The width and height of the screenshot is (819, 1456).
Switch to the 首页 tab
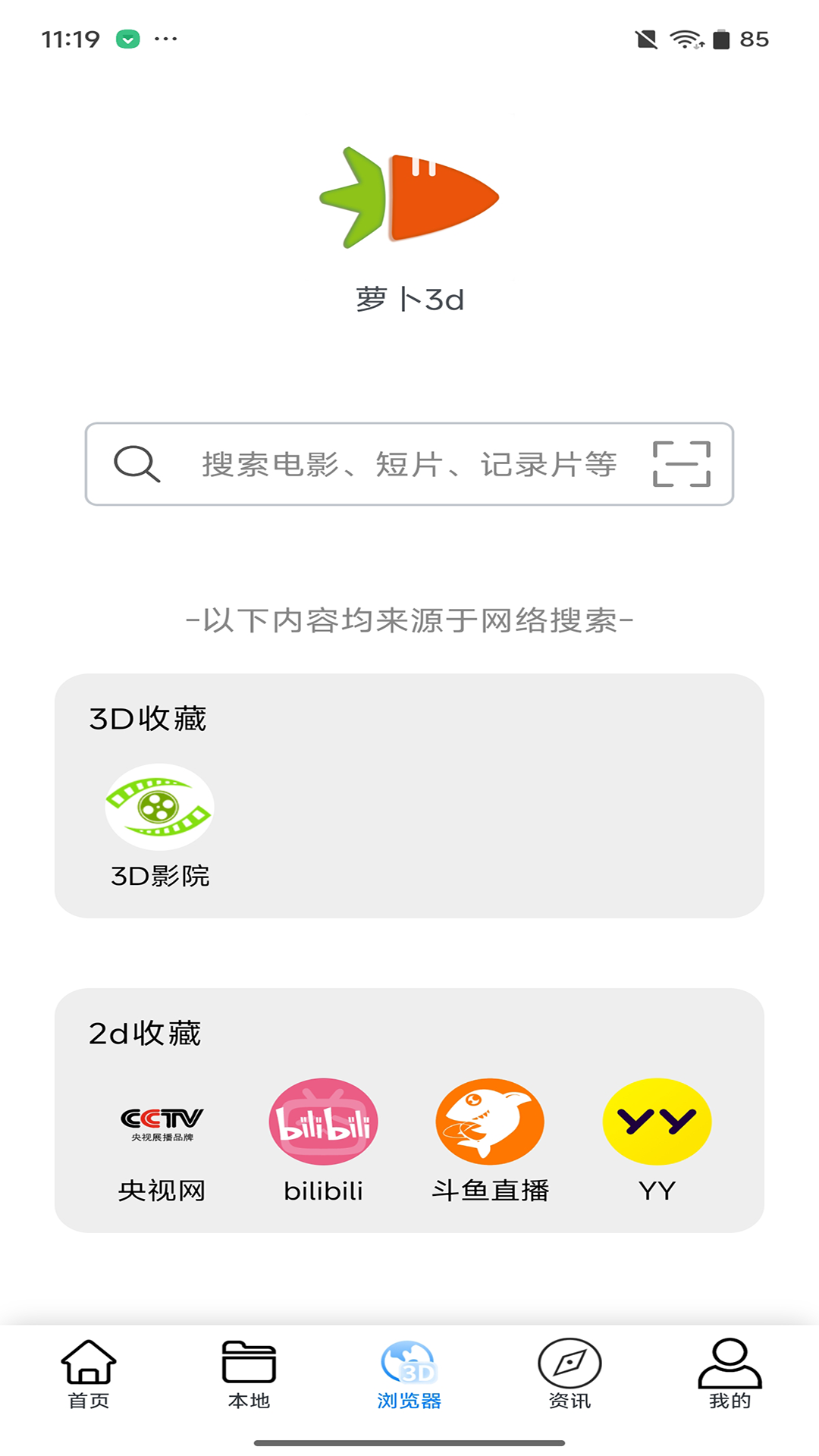[89, 1374]
